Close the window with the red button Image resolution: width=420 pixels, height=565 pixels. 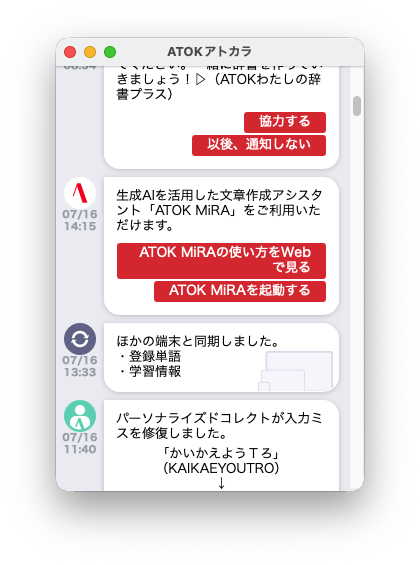click(x=70, y=52)
